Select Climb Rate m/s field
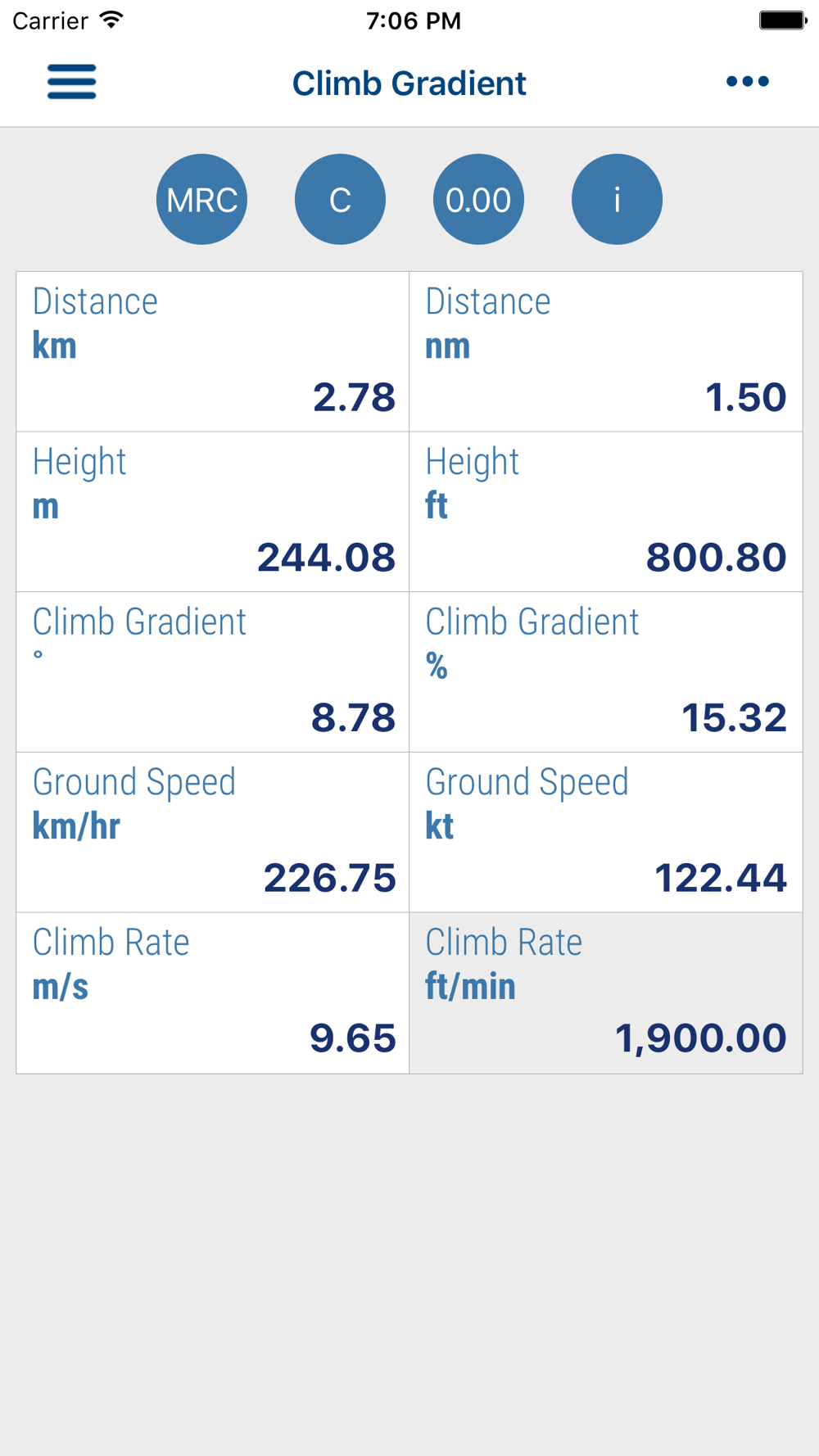The width and height of the screenshot is (819, 1456). pyautogui.click(x=213, y=993)
